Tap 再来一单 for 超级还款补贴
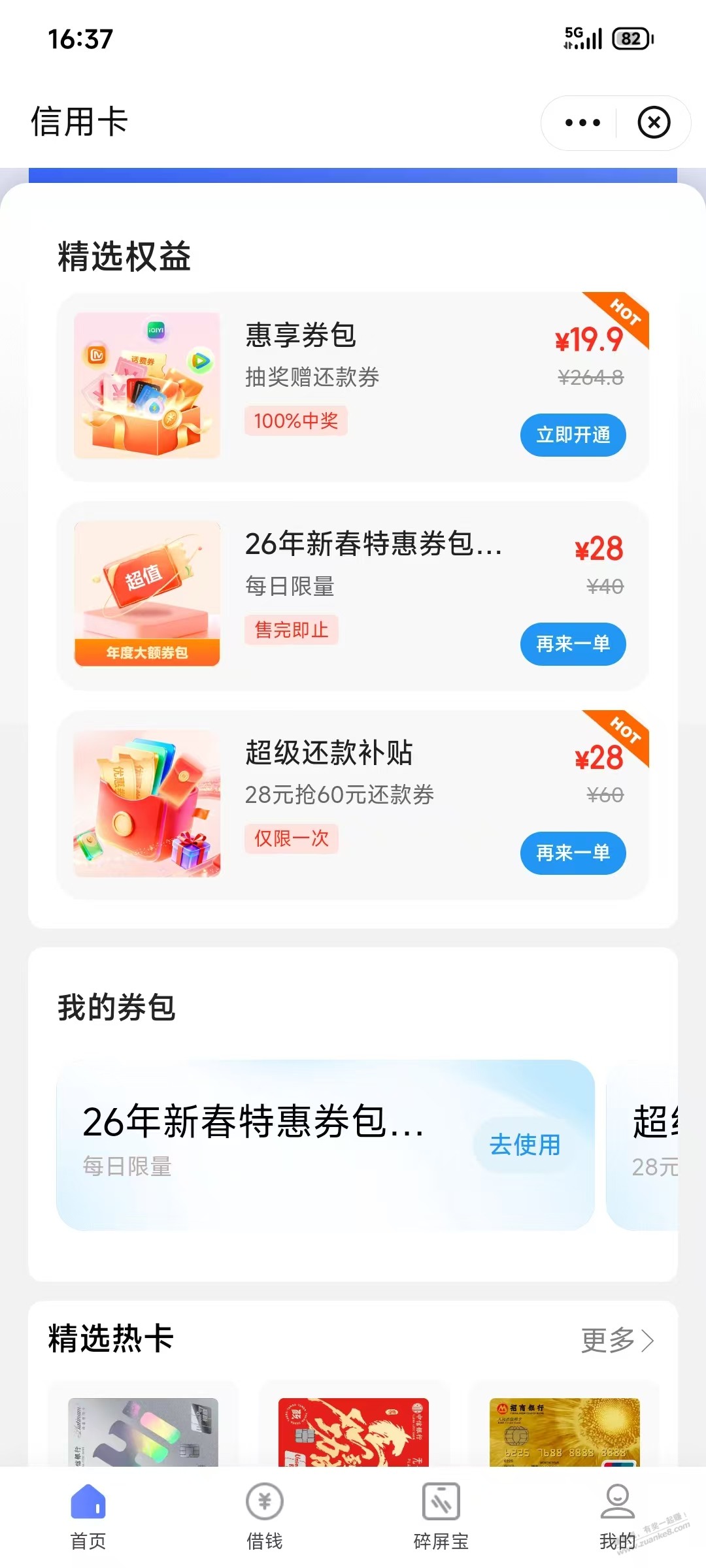706x1568 pixels. 573,853
